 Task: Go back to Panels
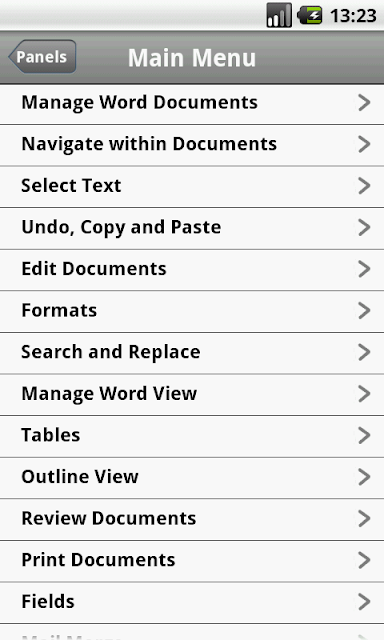pos(42,57)
